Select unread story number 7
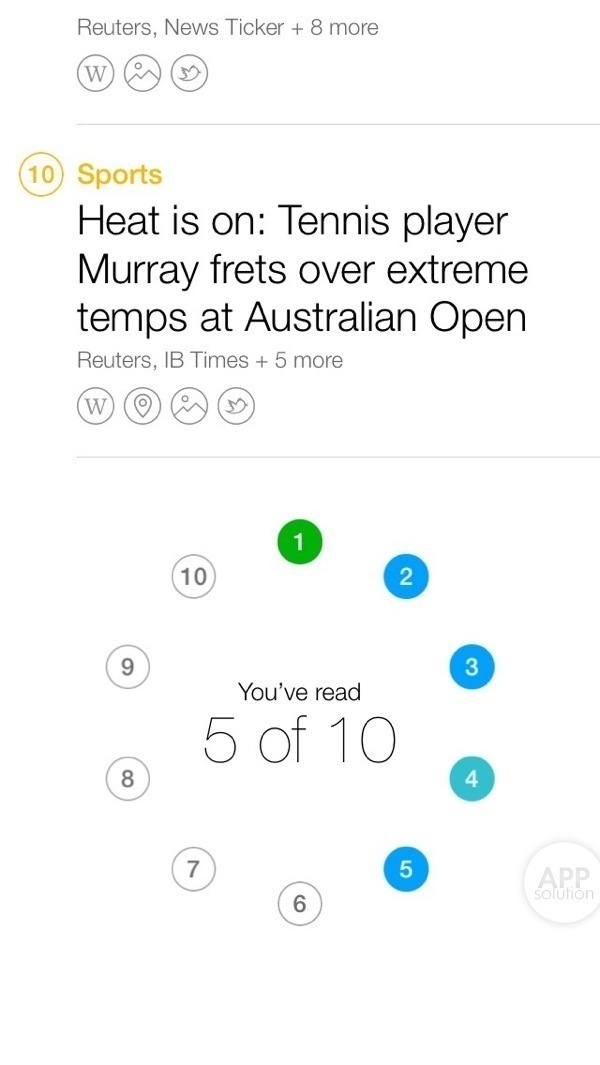 pos(193,868)
